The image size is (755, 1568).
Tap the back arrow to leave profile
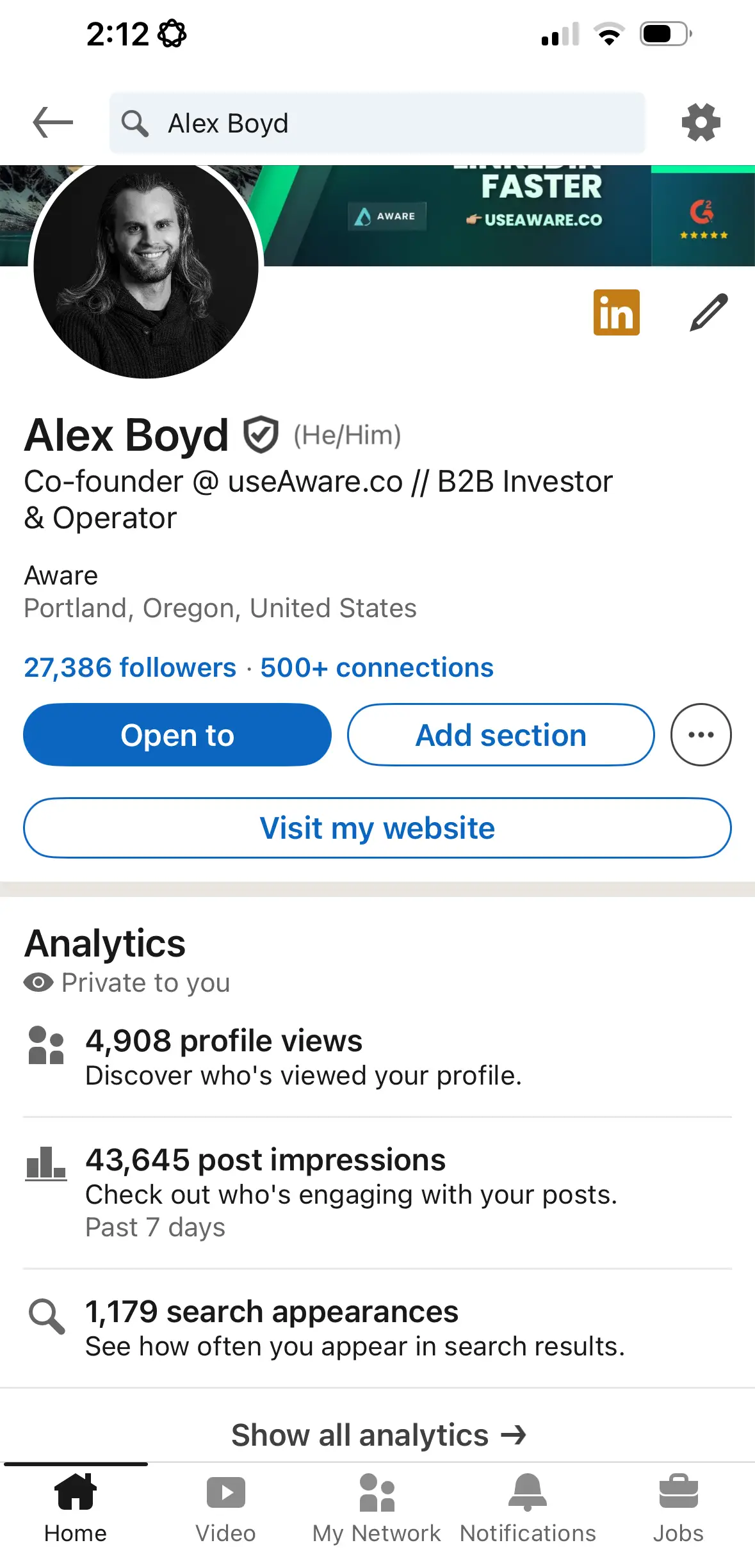[x=51, y=122]
